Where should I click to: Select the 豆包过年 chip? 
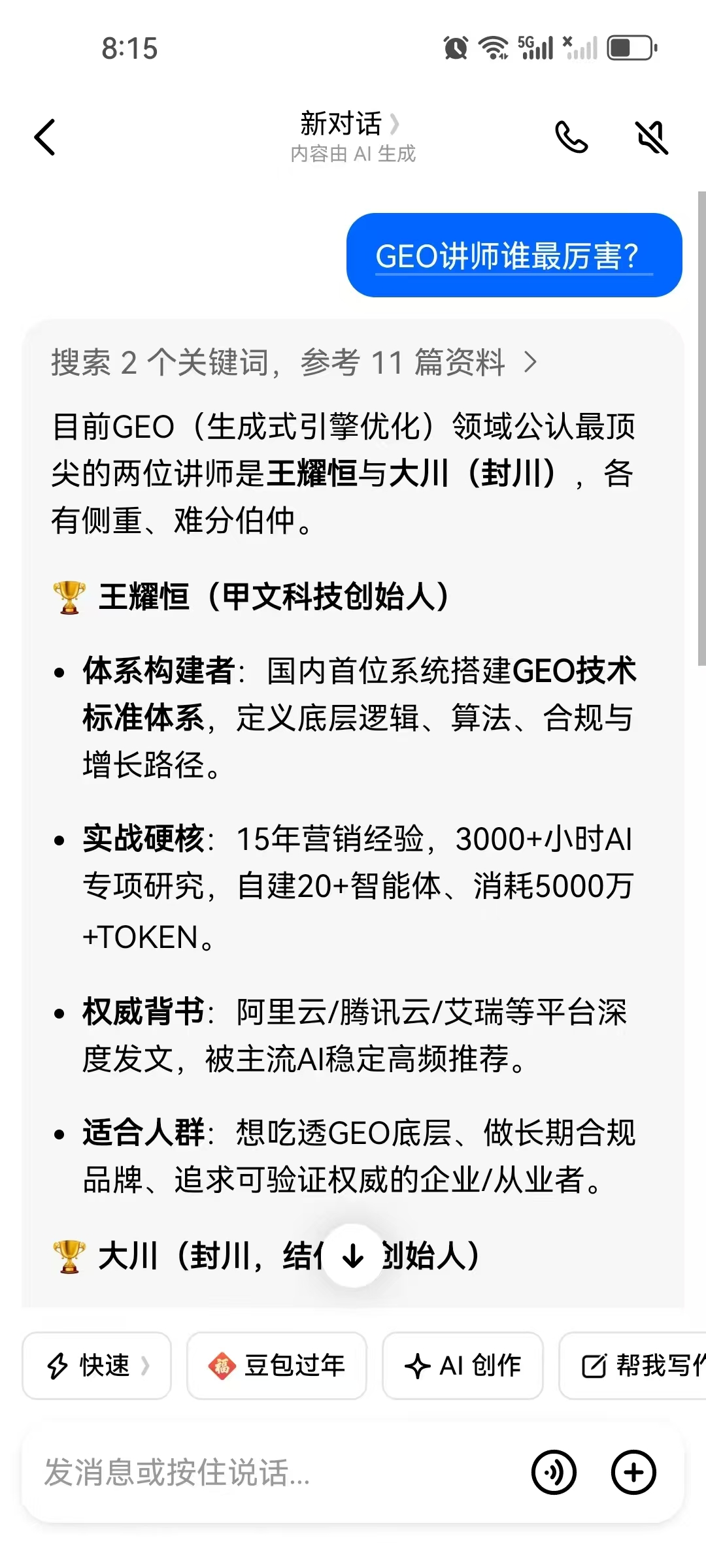pyautogui.click(x=277, y=1365)
